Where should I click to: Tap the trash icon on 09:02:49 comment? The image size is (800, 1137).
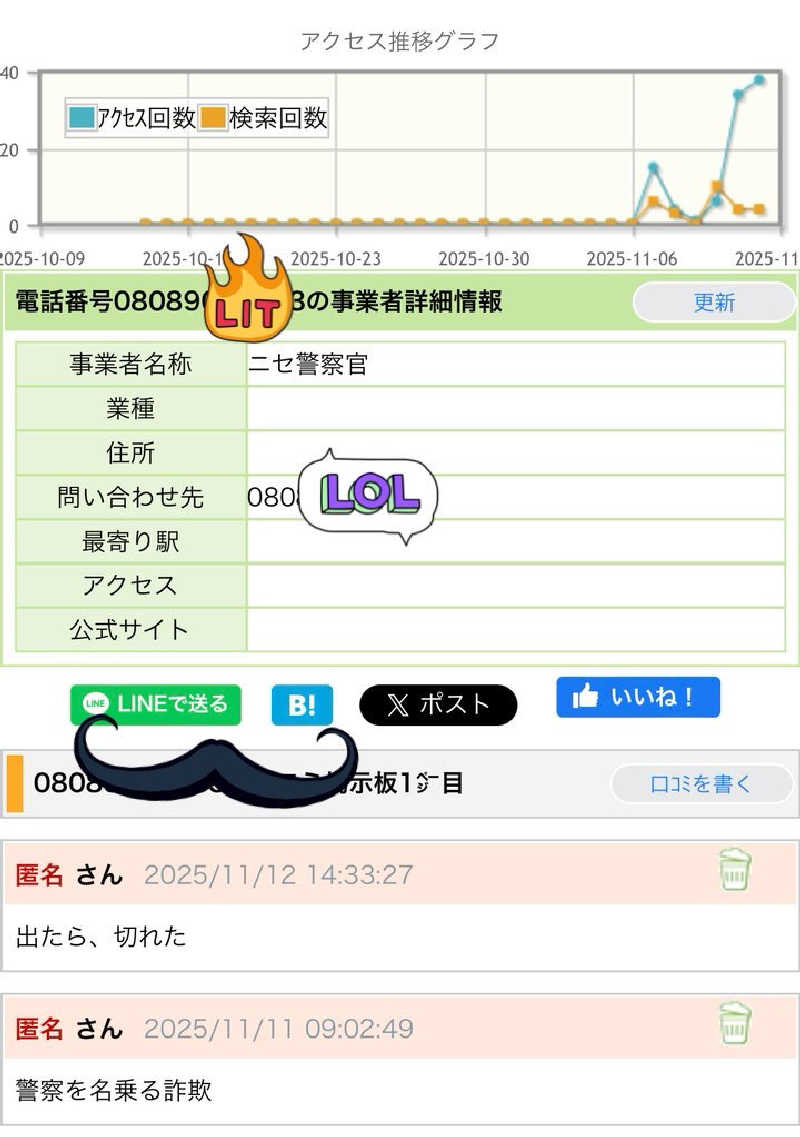coord(734,1025)
